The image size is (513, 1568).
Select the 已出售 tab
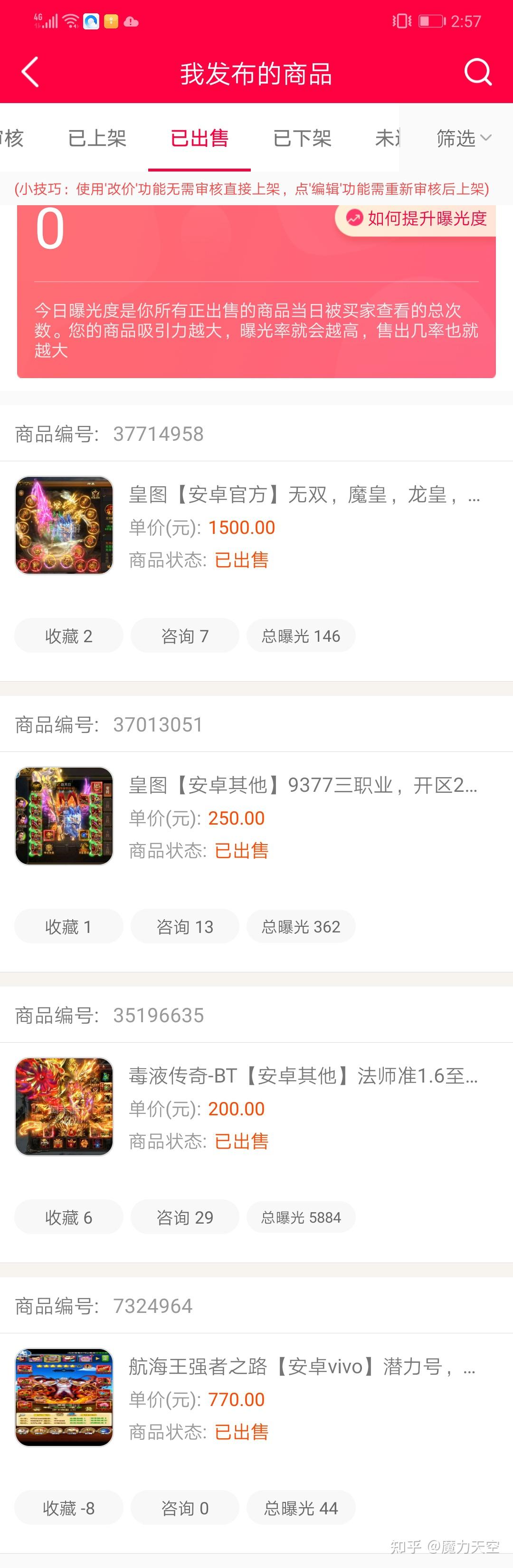coord(199,138)
